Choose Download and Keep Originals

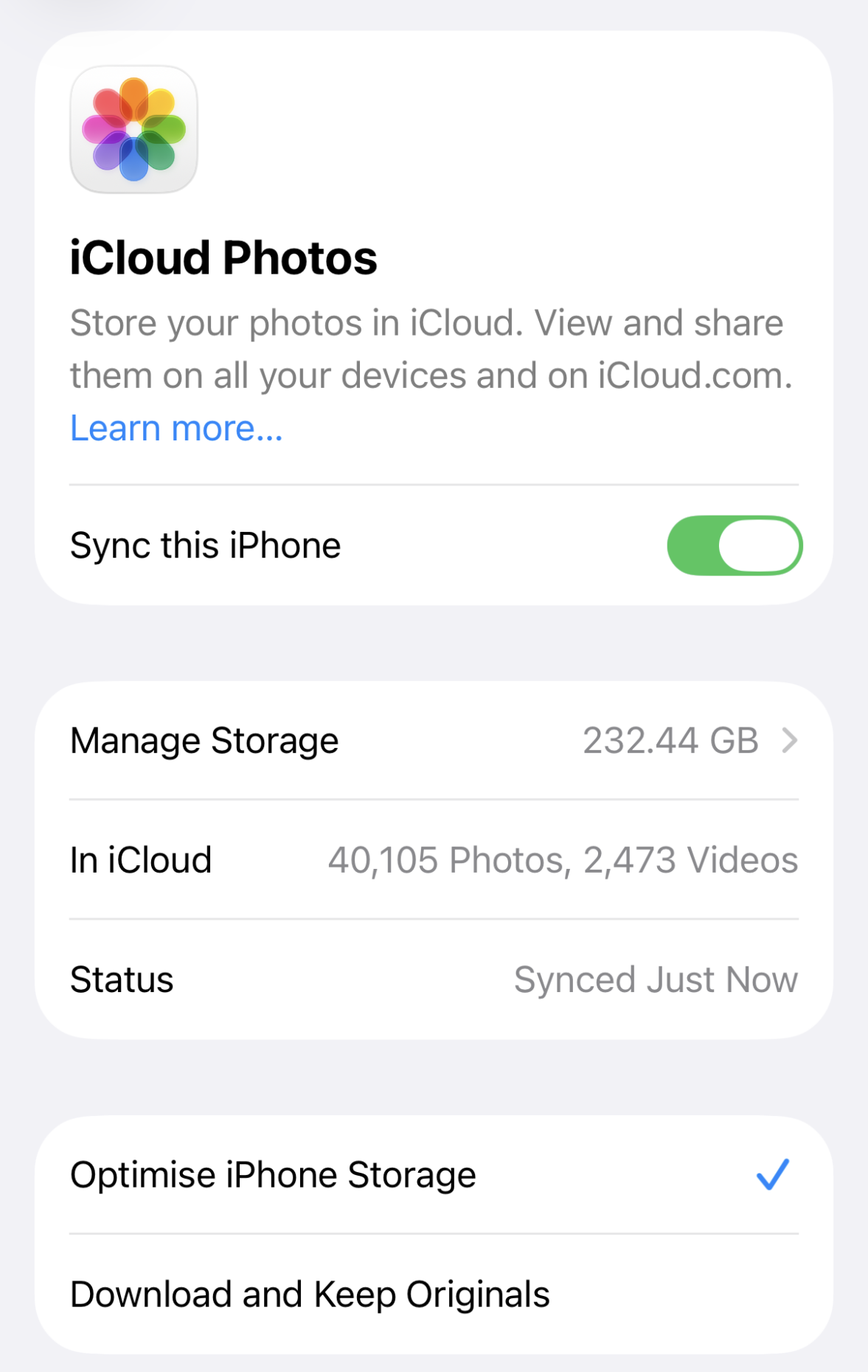click(x=434, y=1294)
